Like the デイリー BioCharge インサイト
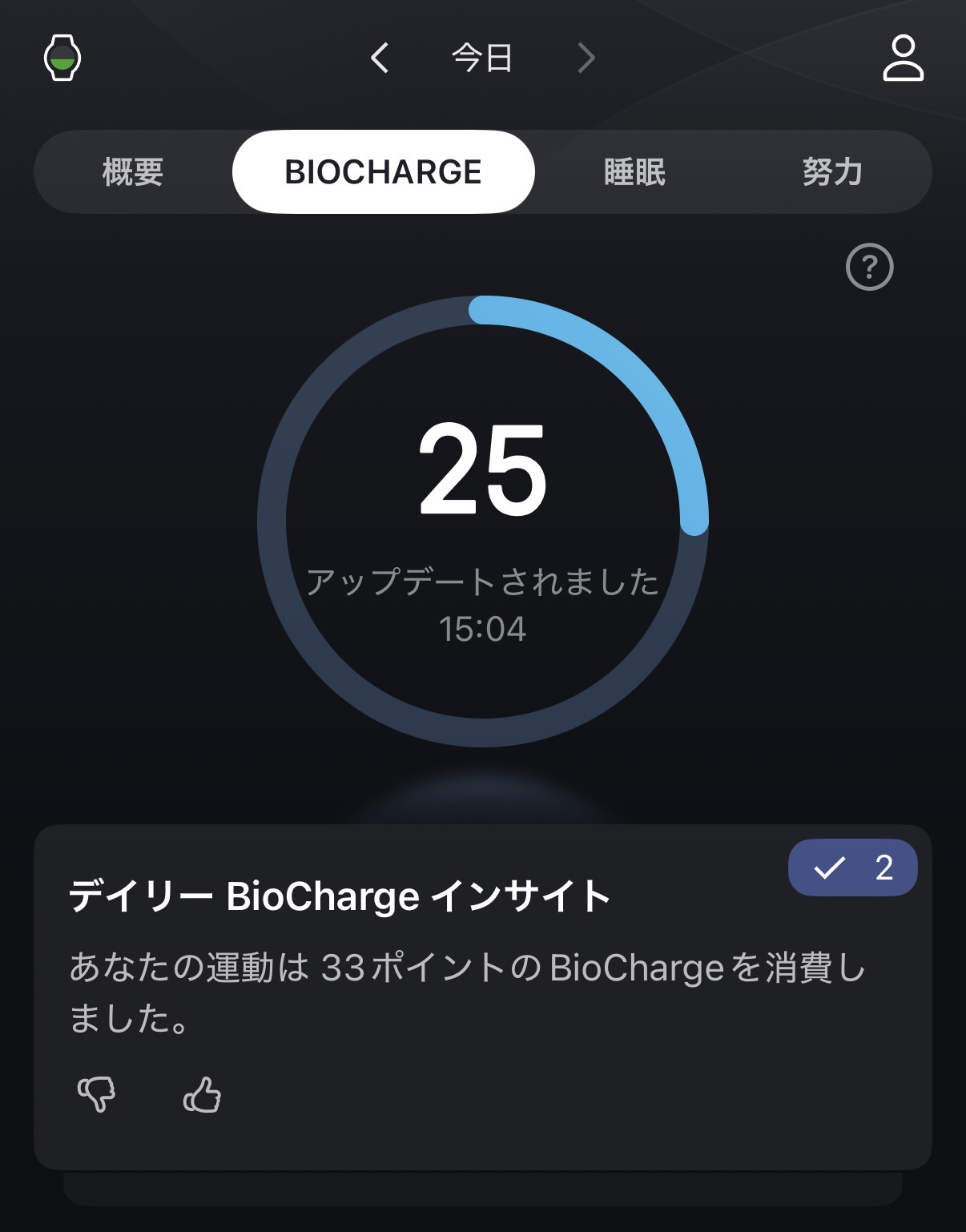The height and width of the screenshot is (1232, 966). (203, 1094)
